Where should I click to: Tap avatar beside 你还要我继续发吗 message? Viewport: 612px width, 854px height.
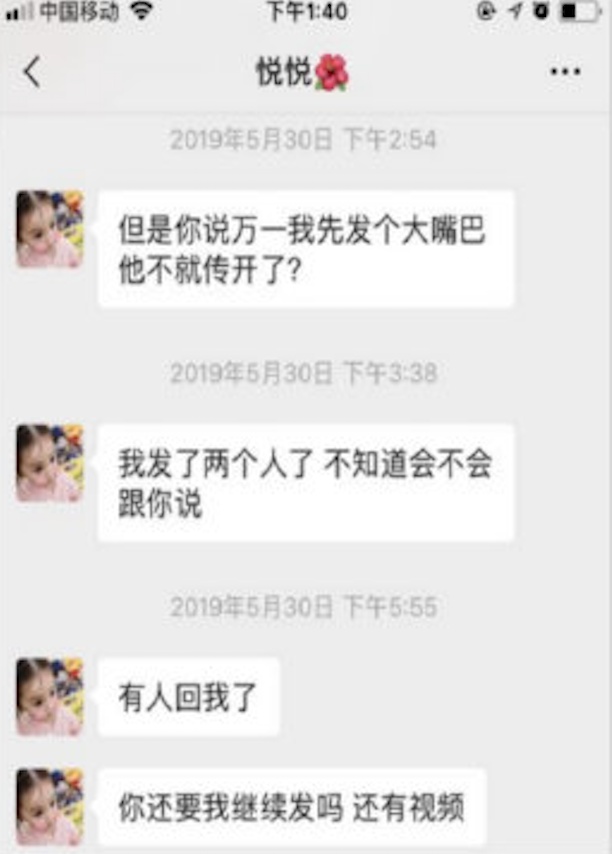49,806
